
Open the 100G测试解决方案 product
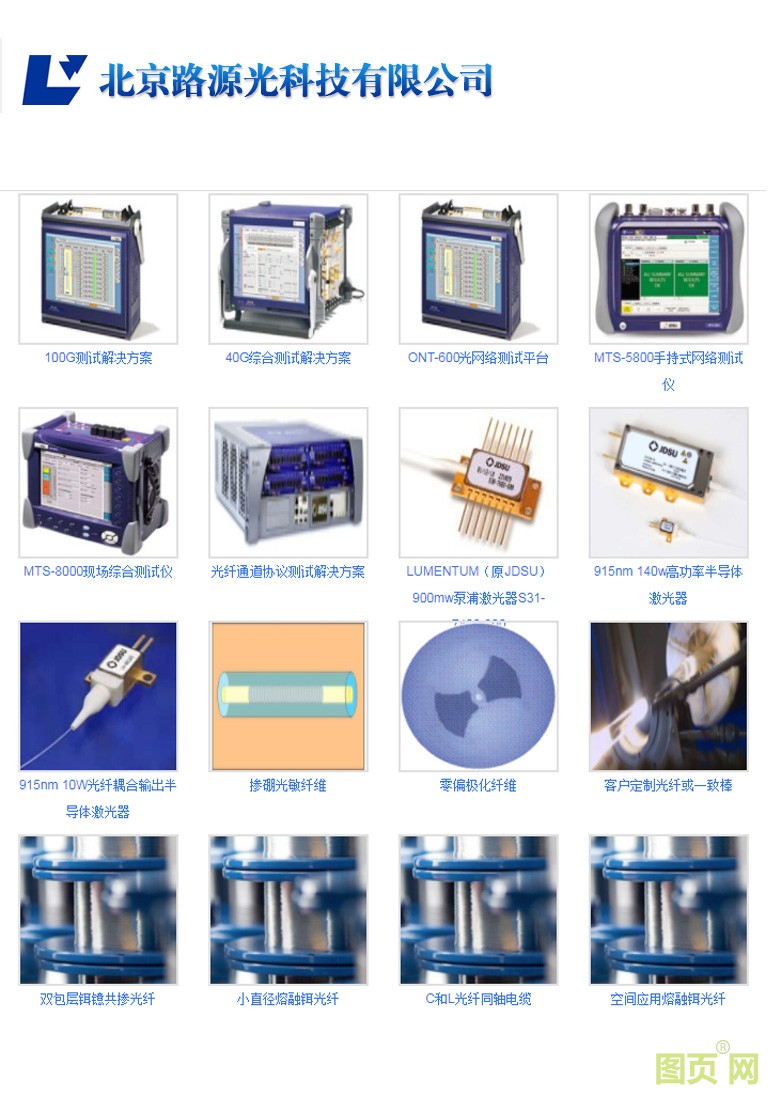pyautogui.click(x=98, y=270)
